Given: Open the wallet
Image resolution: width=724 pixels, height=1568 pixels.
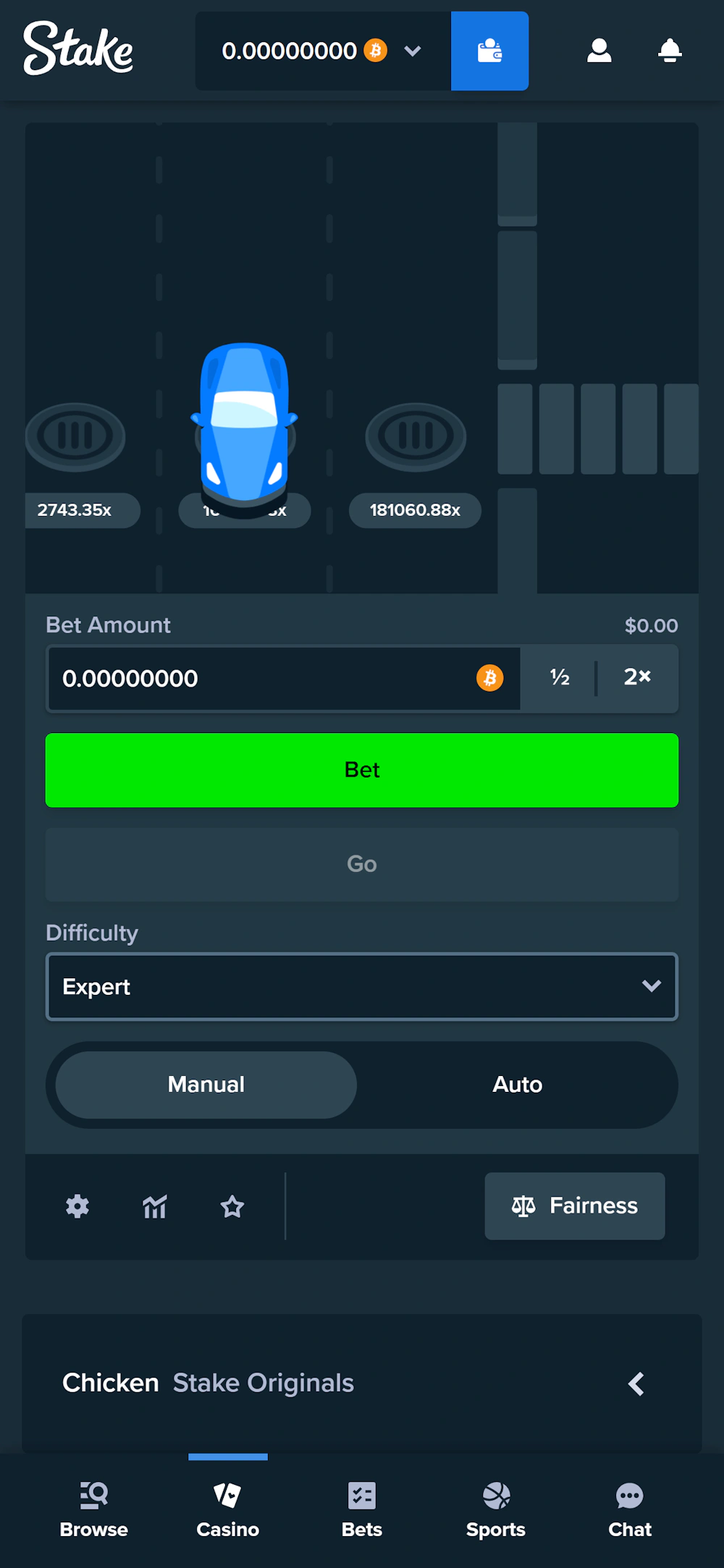Looking at the screenshot, I should [489, 51].
